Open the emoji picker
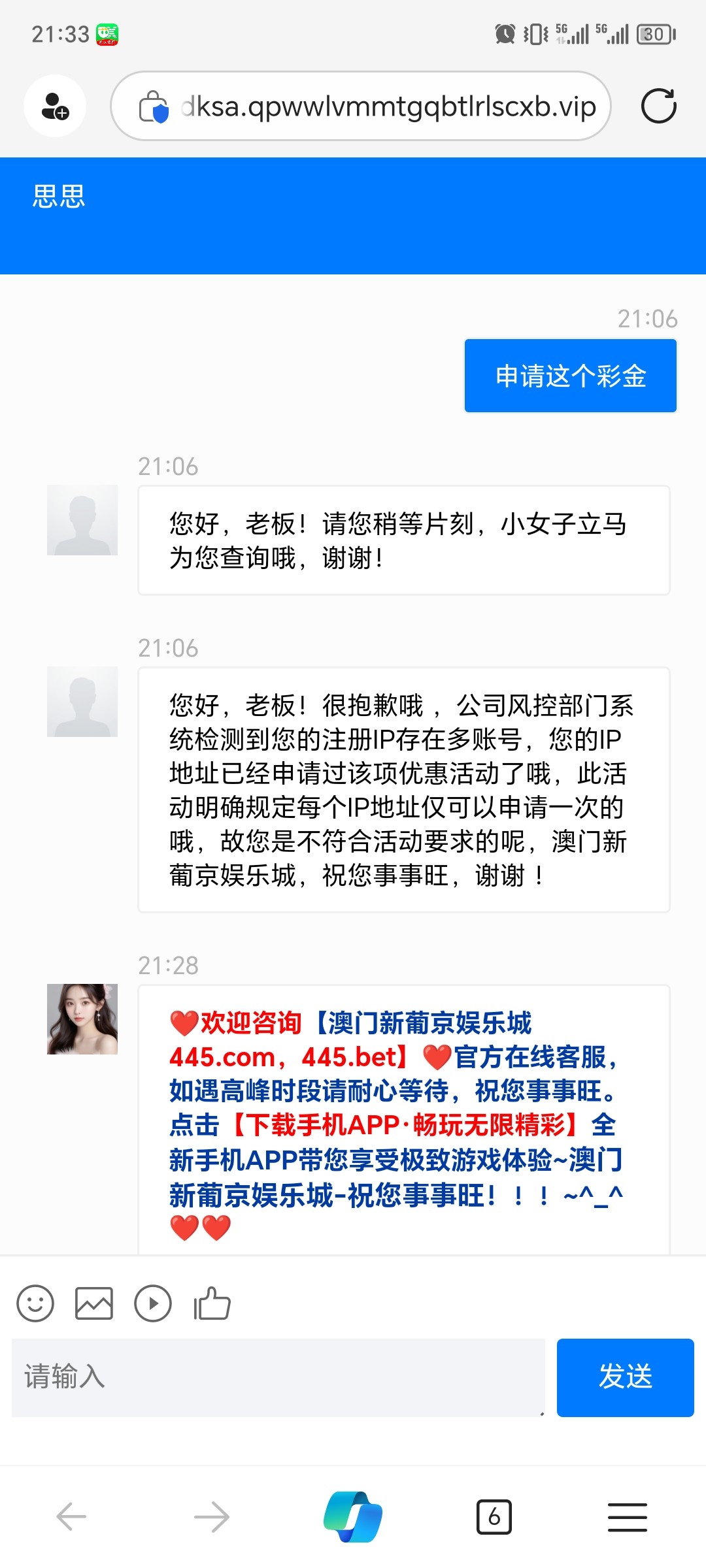This screenshot has width=706, height=1568. (35, 1303)
